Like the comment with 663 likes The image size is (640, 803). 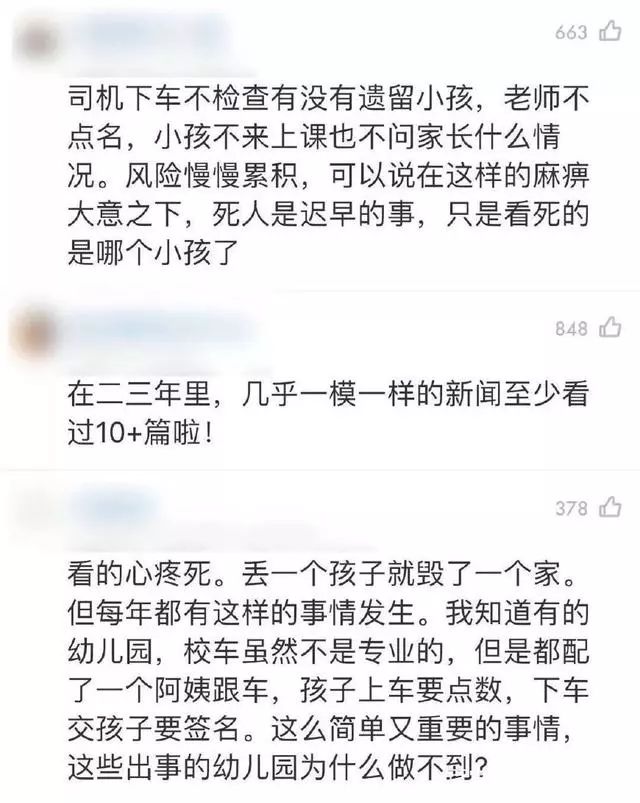[609, 31]
